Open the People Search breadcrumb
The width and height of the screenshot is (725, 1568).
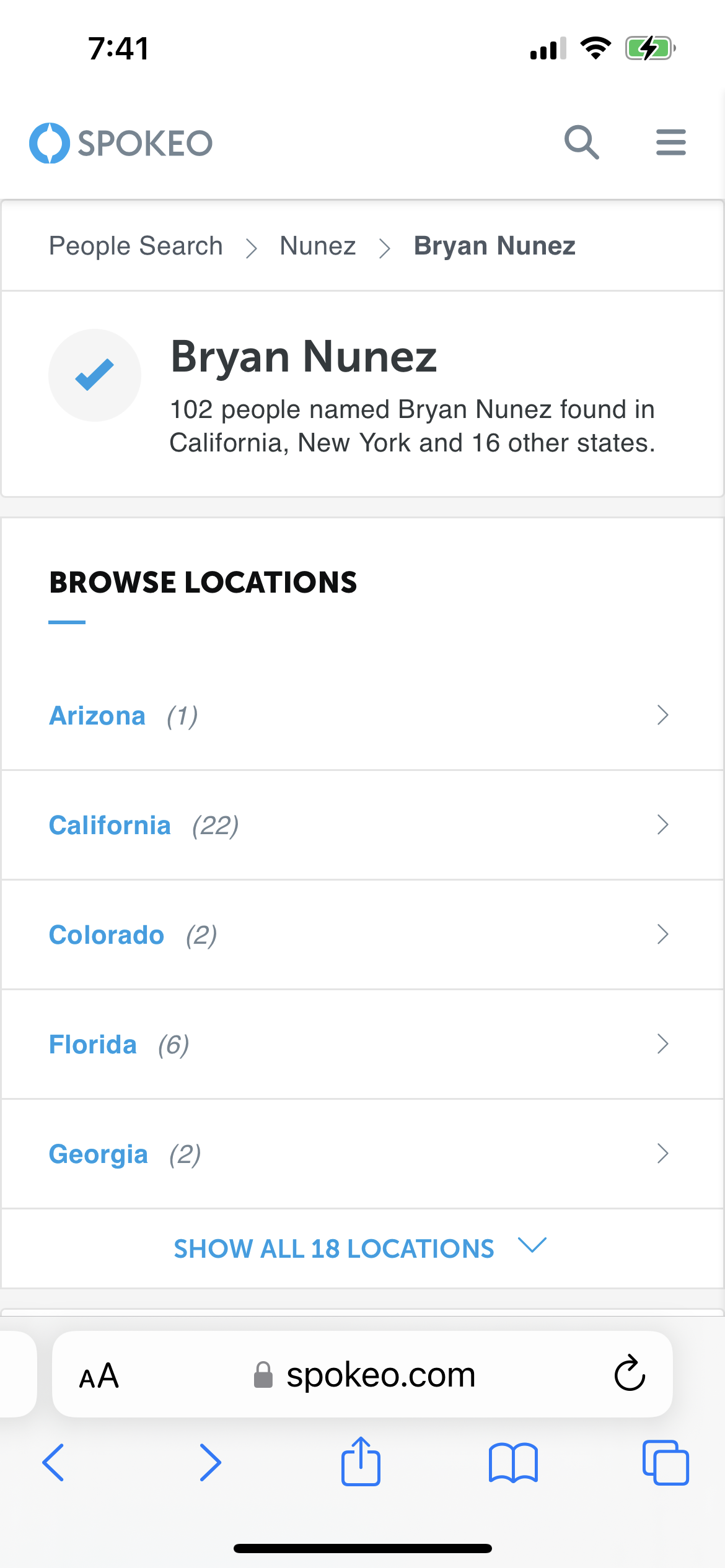136,246
